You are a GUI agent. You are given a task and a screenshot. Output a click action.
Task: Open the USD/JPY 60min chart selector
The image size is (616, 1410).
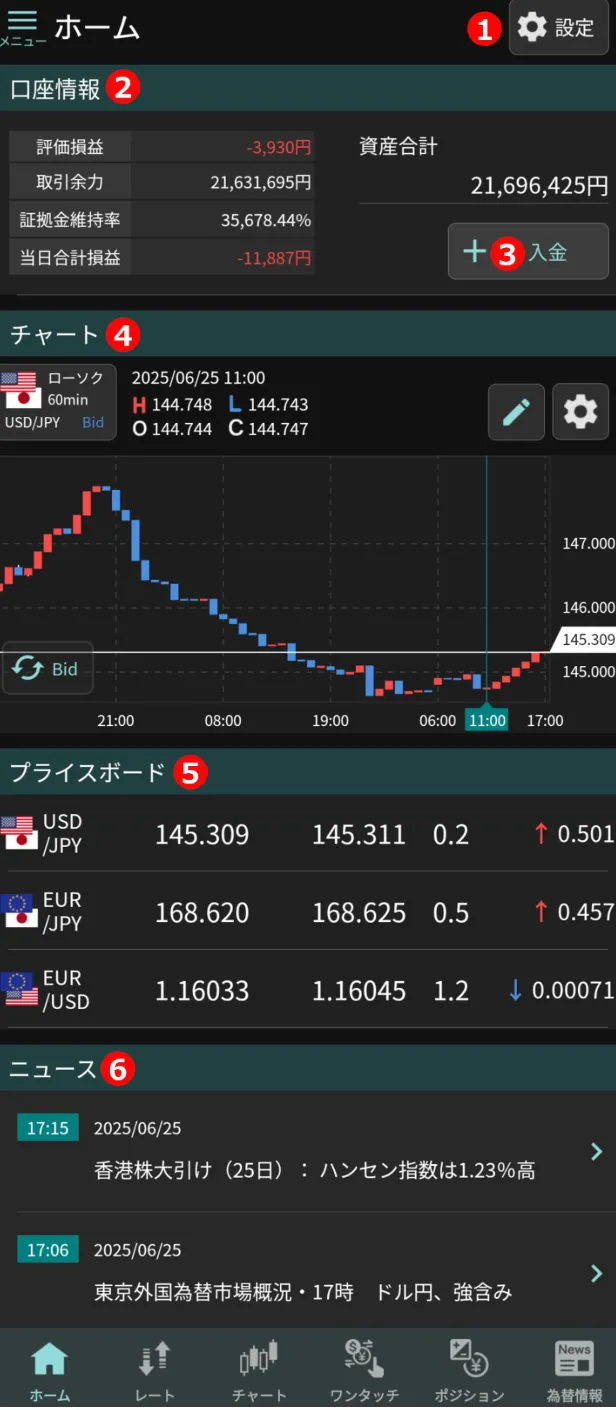(58, 402)
